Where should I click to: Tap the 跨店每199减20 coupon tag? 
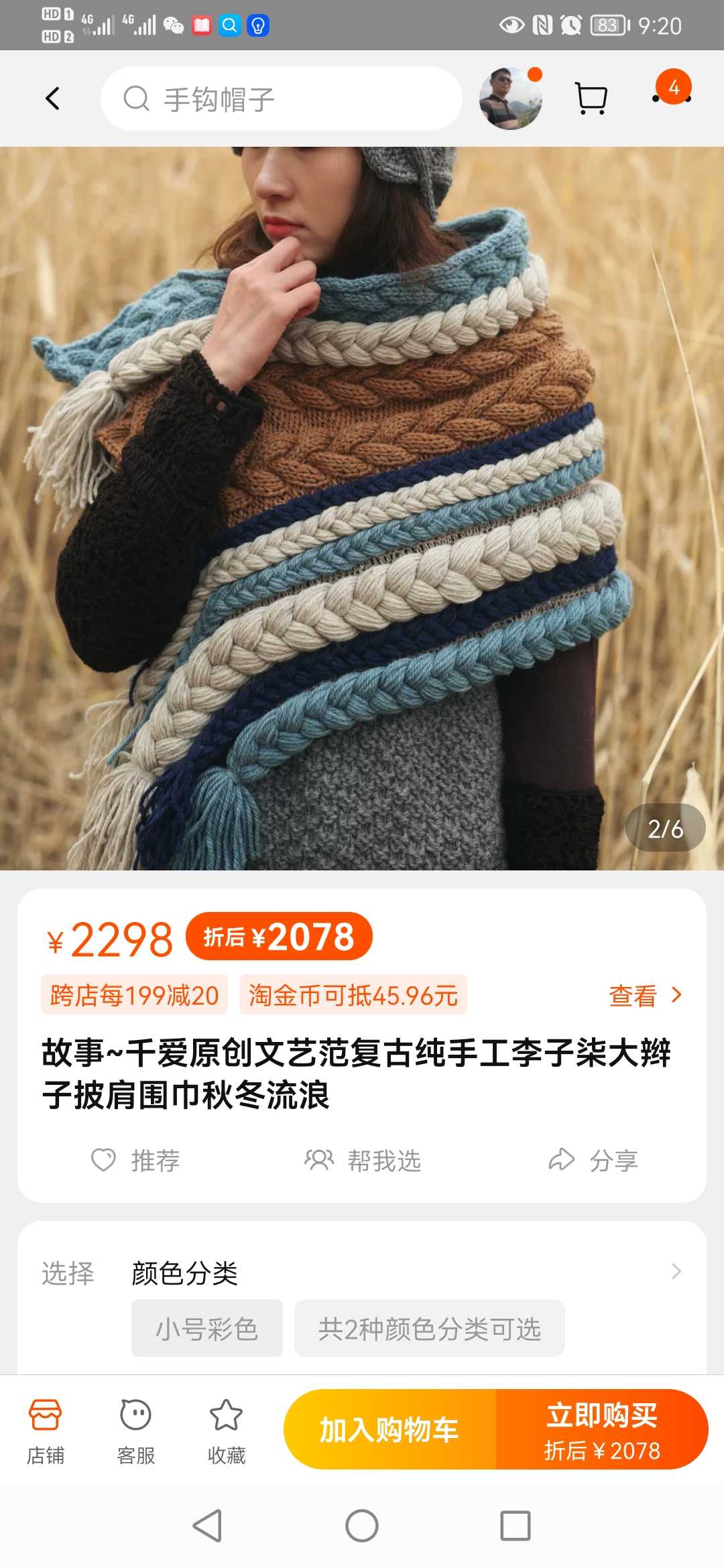pos(134,996)
